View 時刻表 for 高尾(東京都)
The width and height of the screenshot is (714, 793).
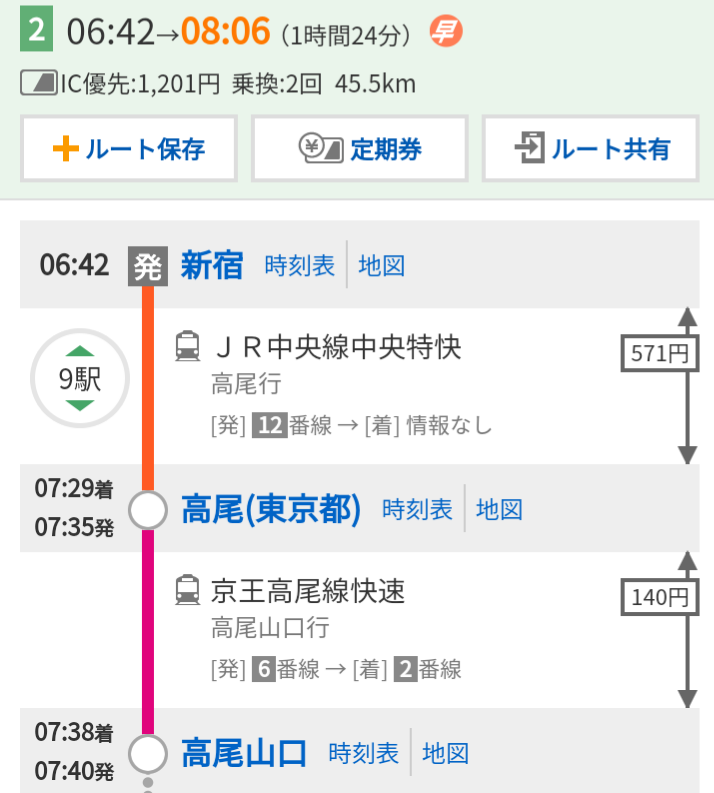417,509
